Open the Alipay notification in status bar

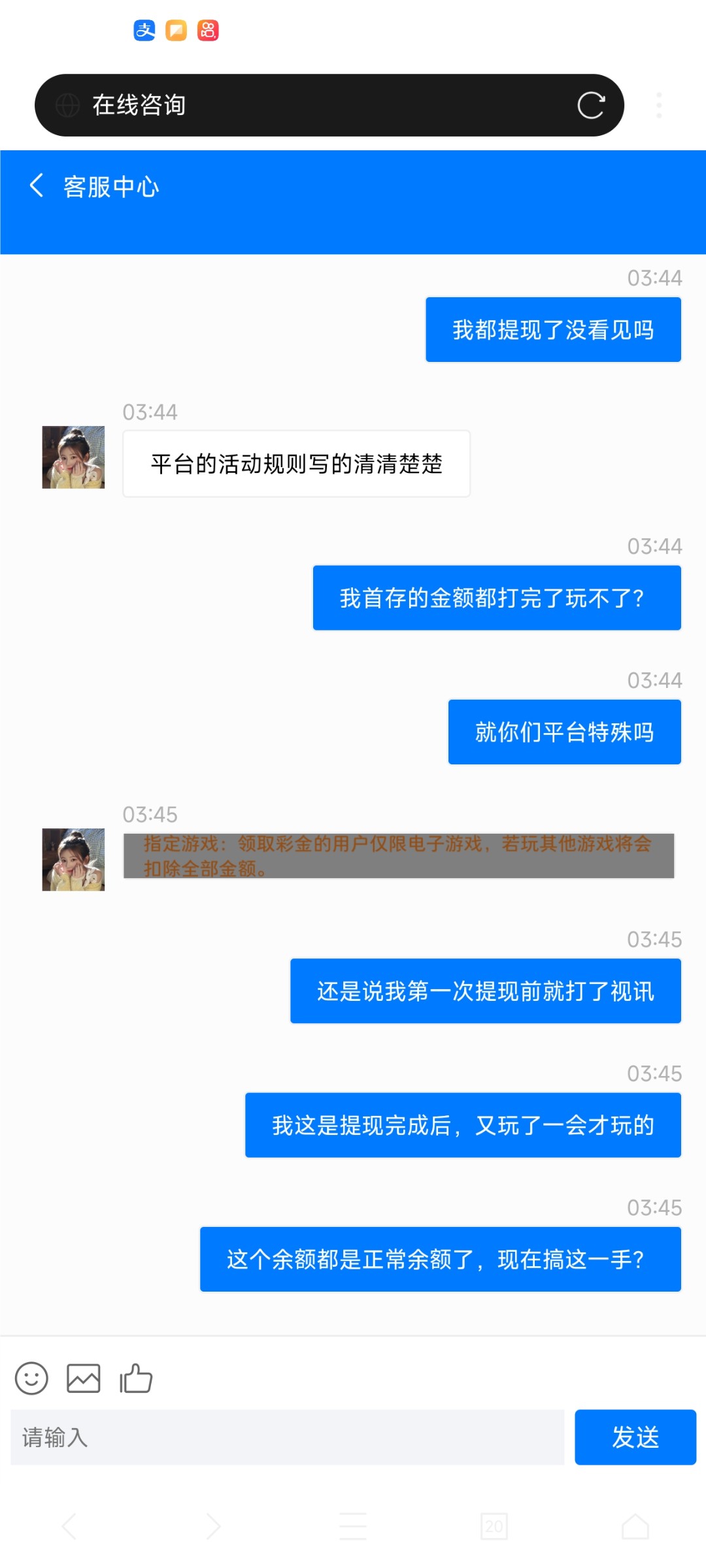[144, 31]
